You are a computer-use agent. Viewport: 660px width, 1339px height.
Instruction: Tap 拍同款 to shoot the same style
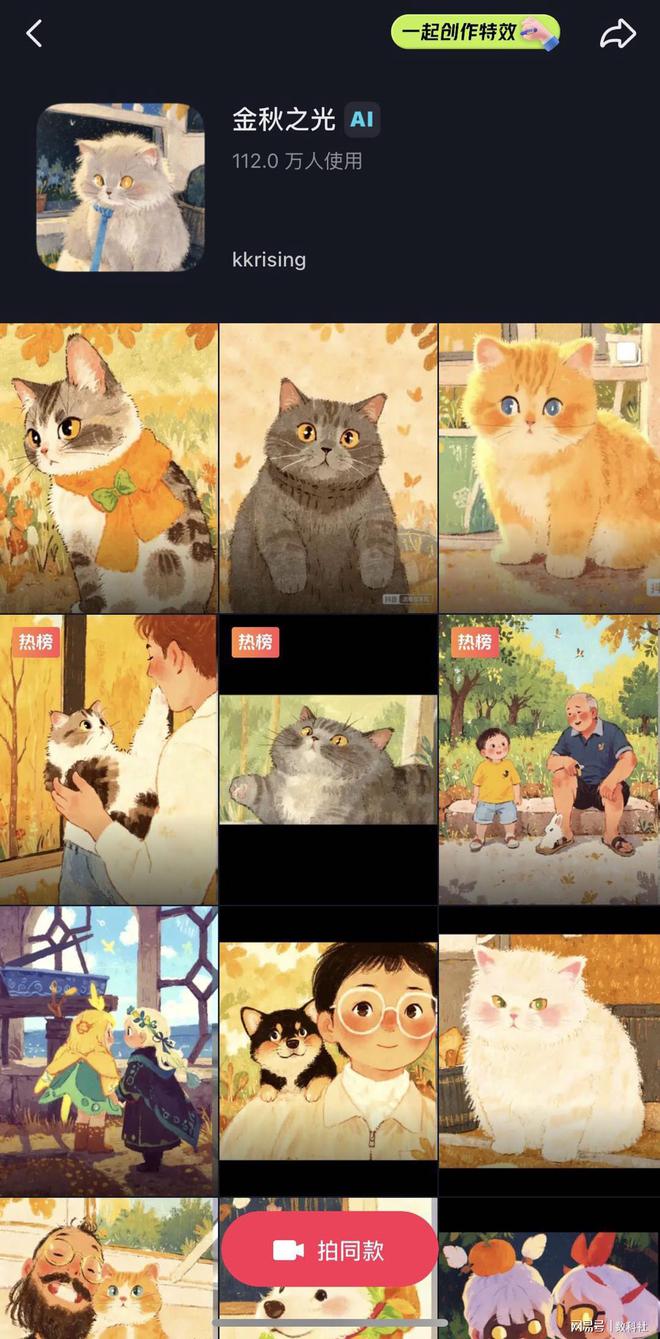tap(329, 1249)
